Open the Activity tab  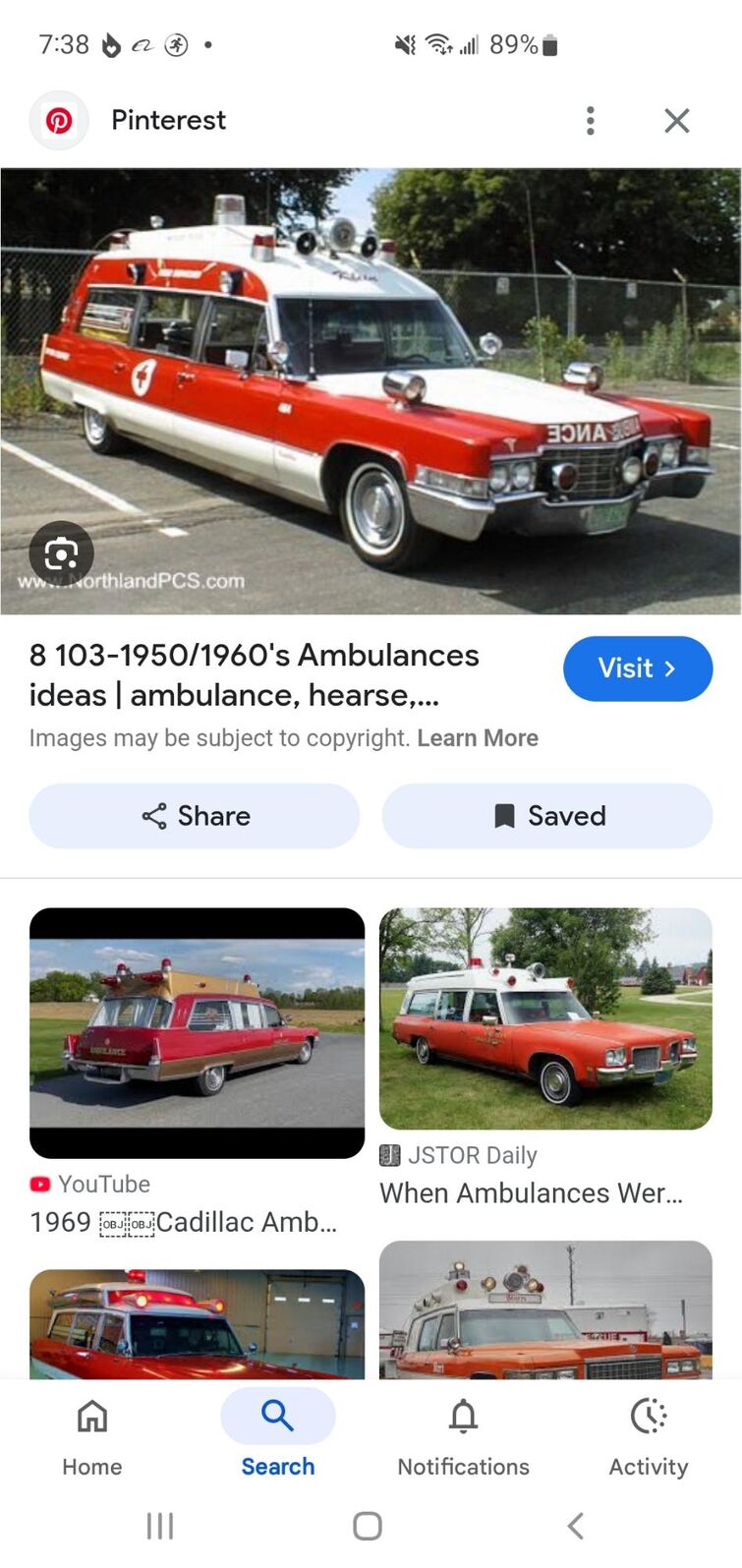pos(648,1437)
